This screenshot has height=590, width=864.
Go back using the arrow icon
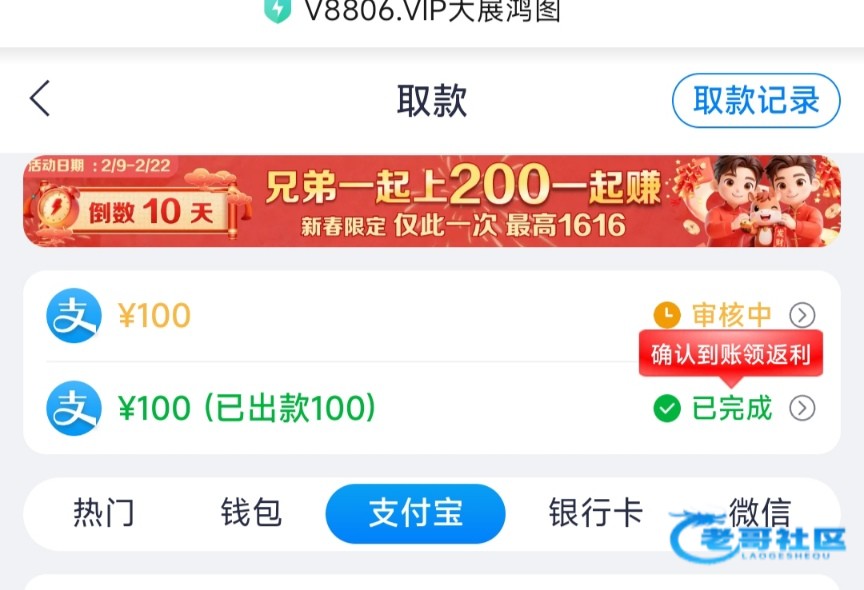40,100
